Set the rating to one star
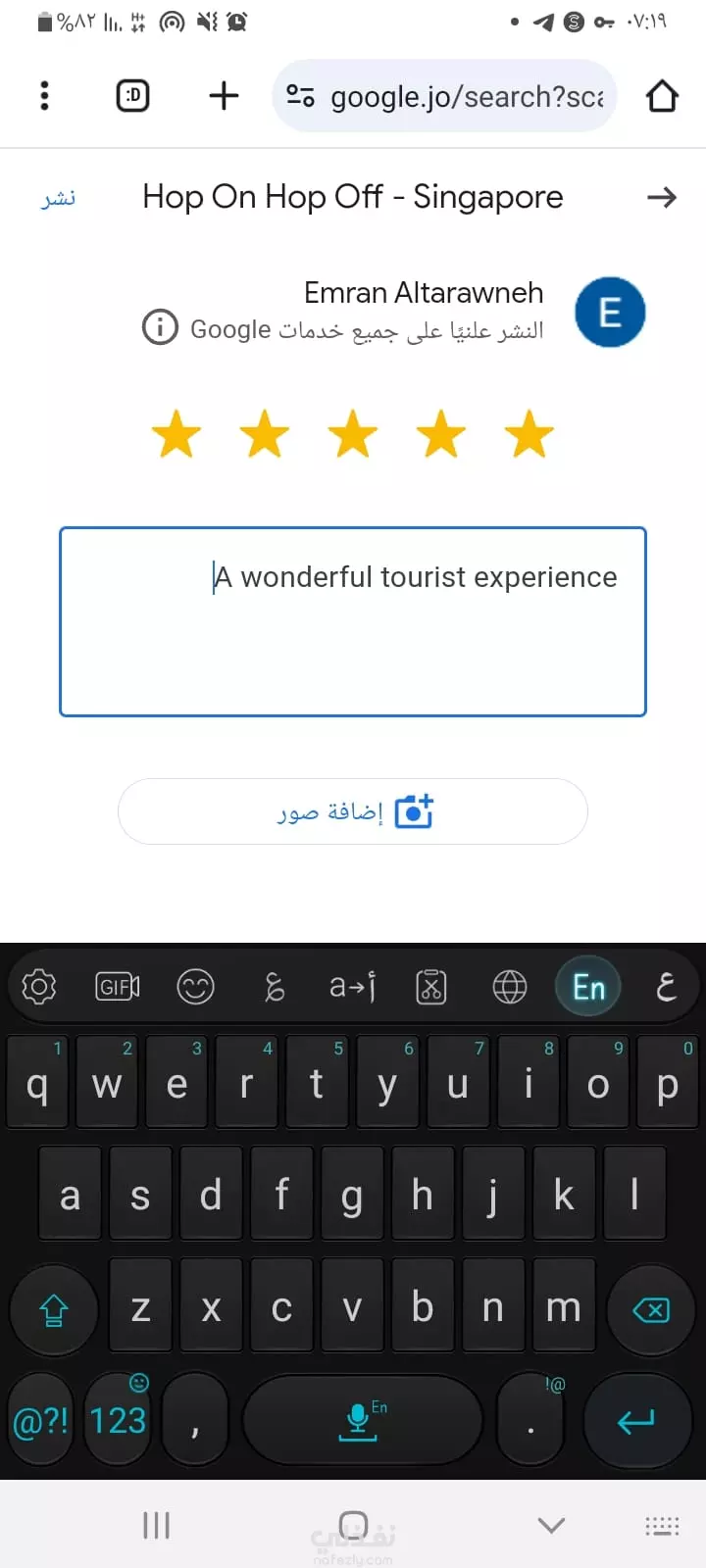 176,434
